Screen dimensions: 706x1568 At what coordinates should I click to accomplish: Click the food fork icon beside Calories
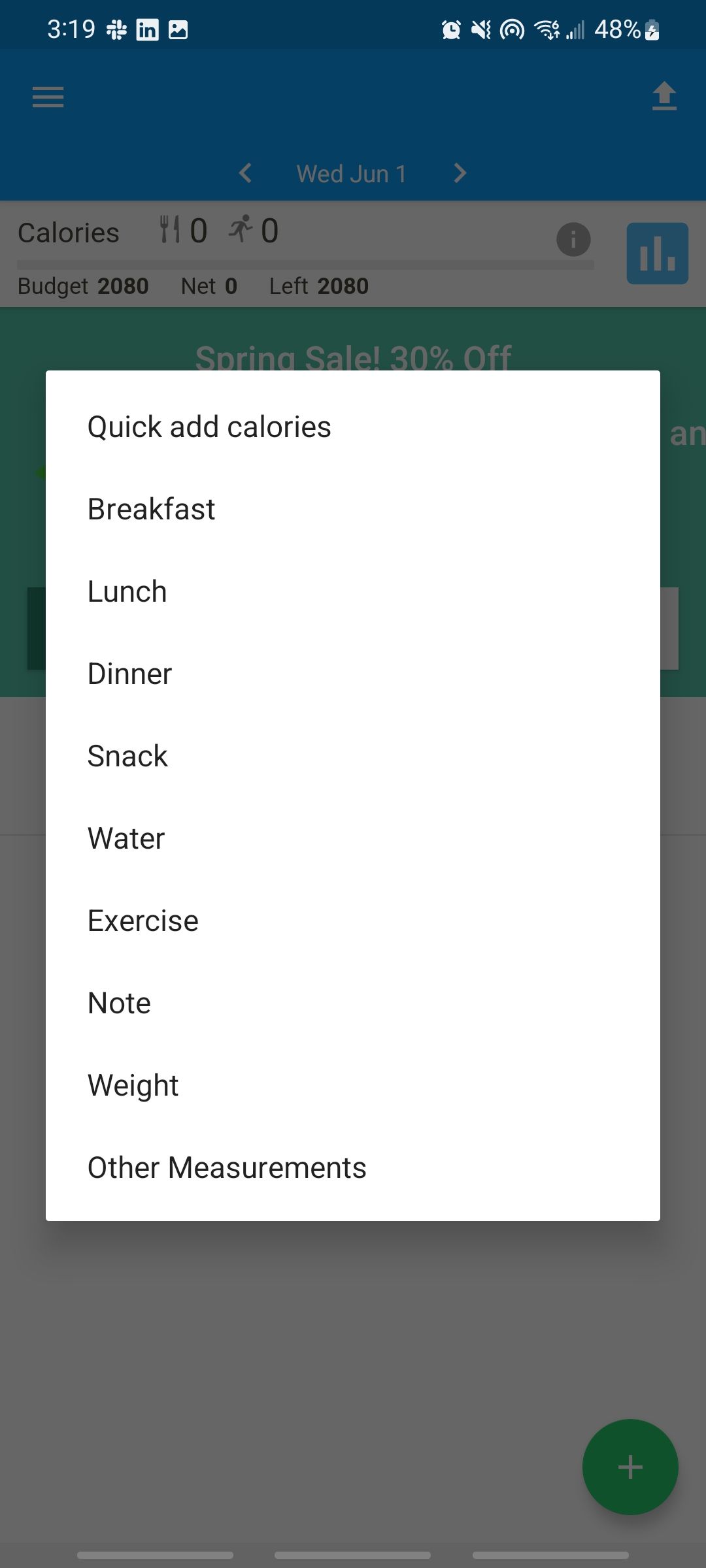coord(170,230)
